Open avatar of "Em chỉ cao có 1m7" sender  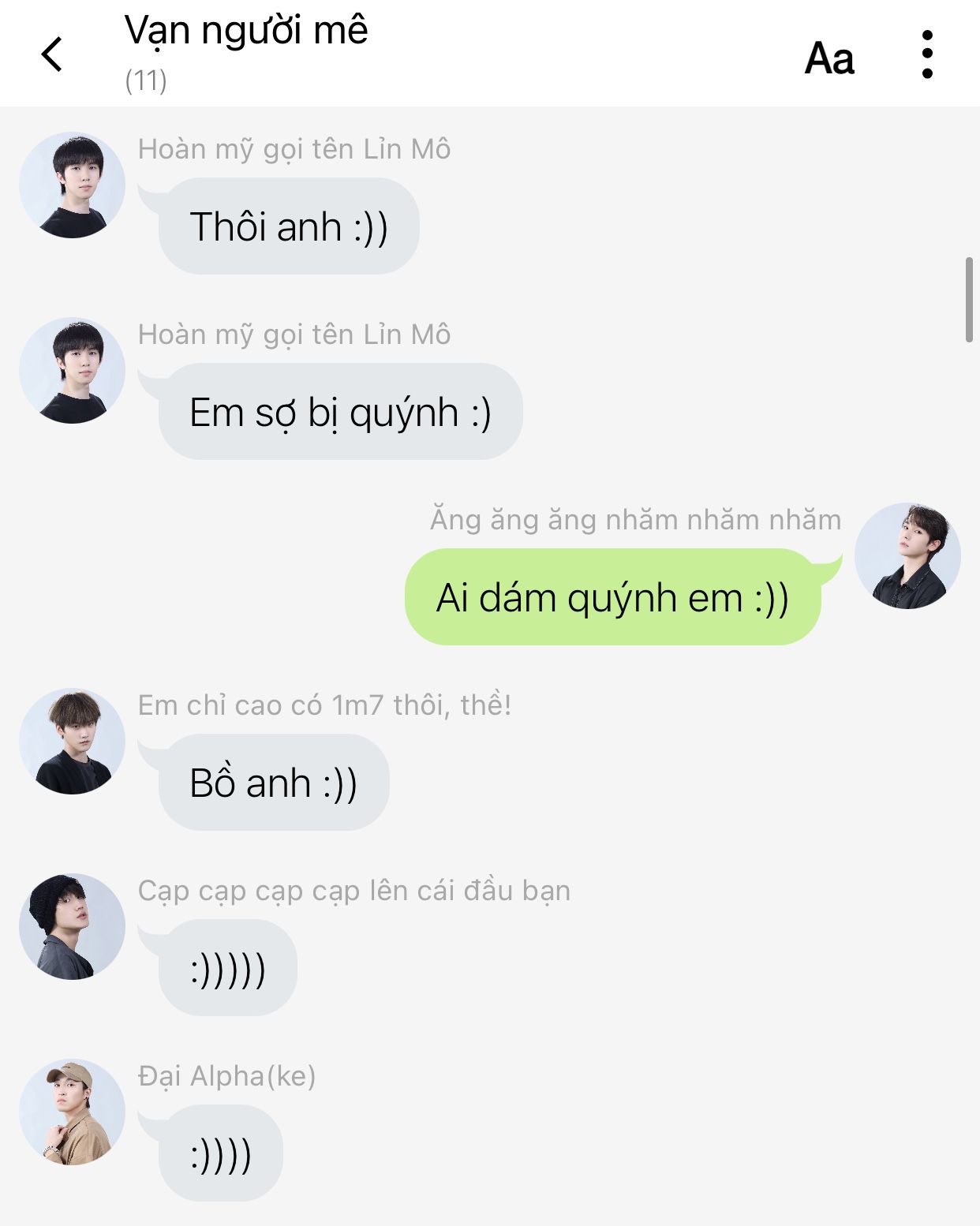click(x=72, y=742)
